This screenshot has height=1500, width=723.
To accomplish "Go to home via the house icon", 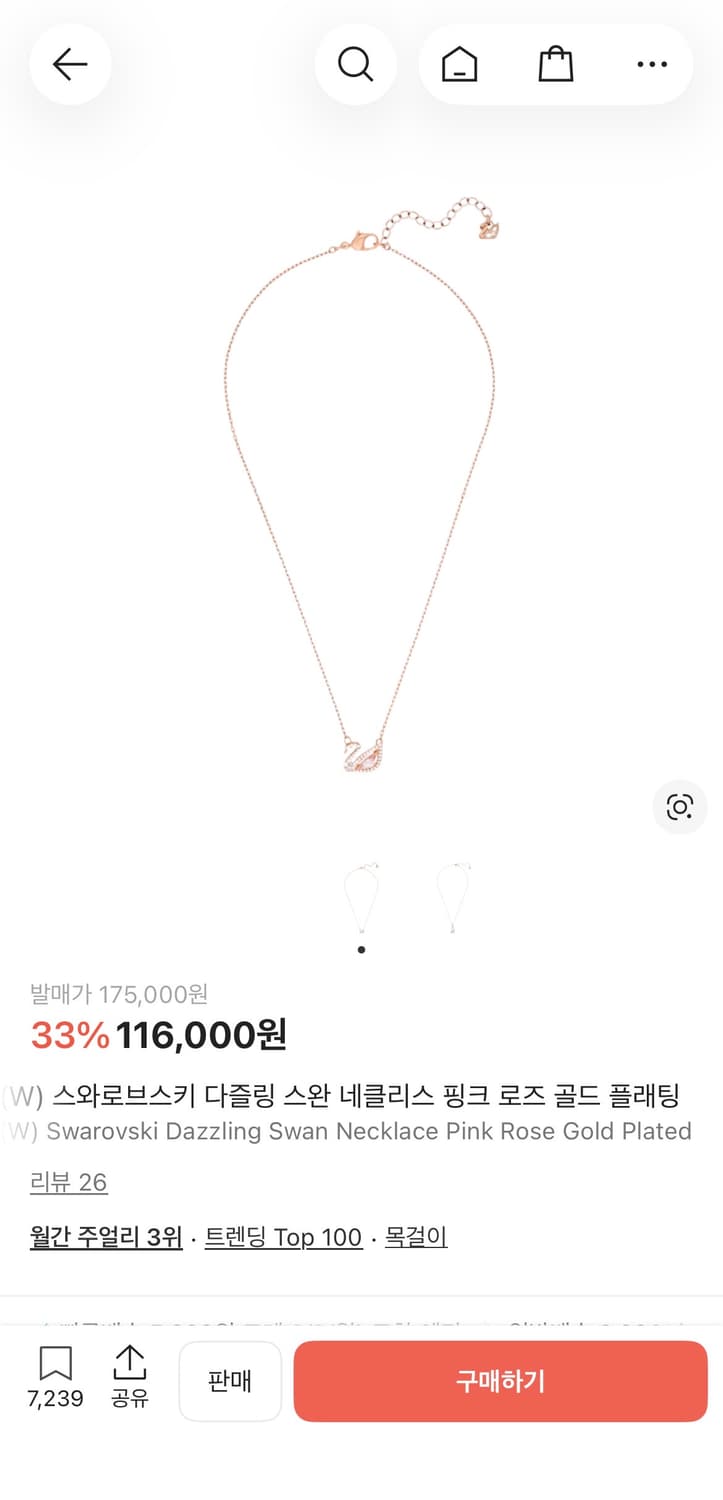I will coord(458,64).
